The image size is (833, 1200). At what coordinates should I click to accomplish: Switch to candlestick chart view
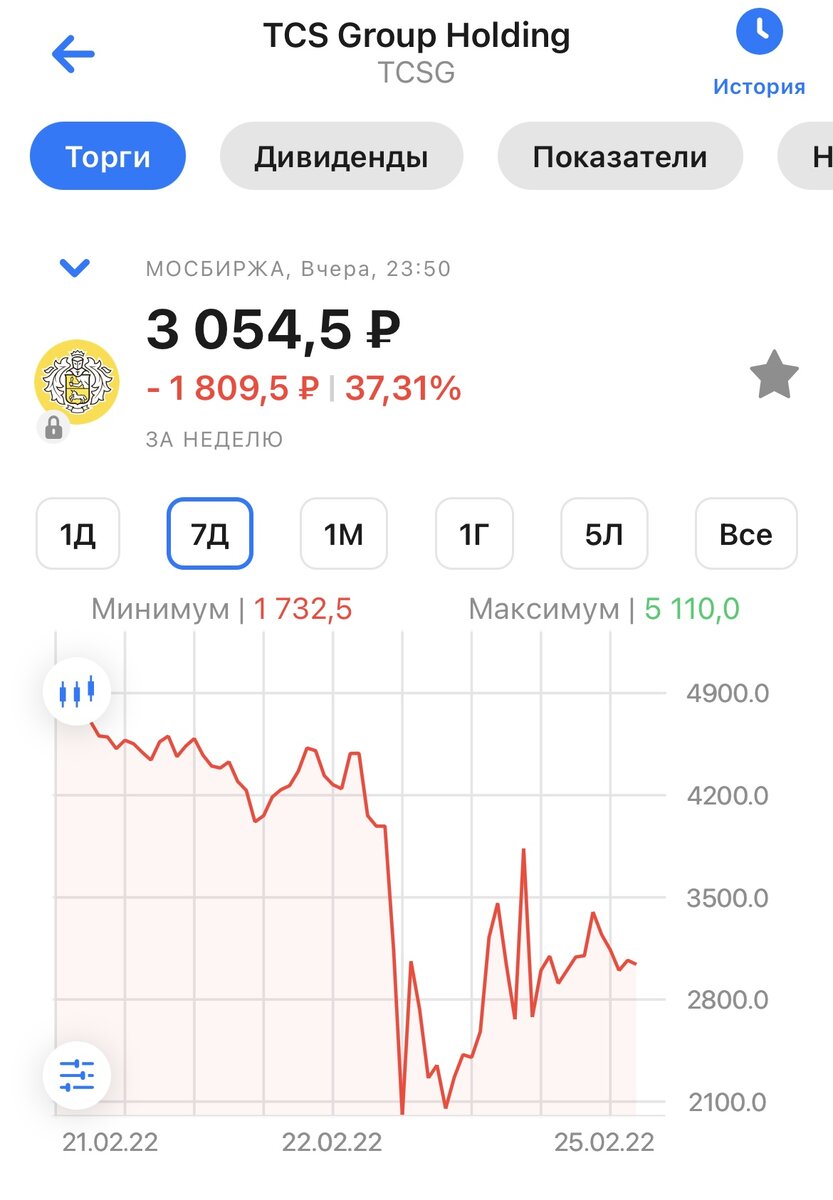point(77,691)
